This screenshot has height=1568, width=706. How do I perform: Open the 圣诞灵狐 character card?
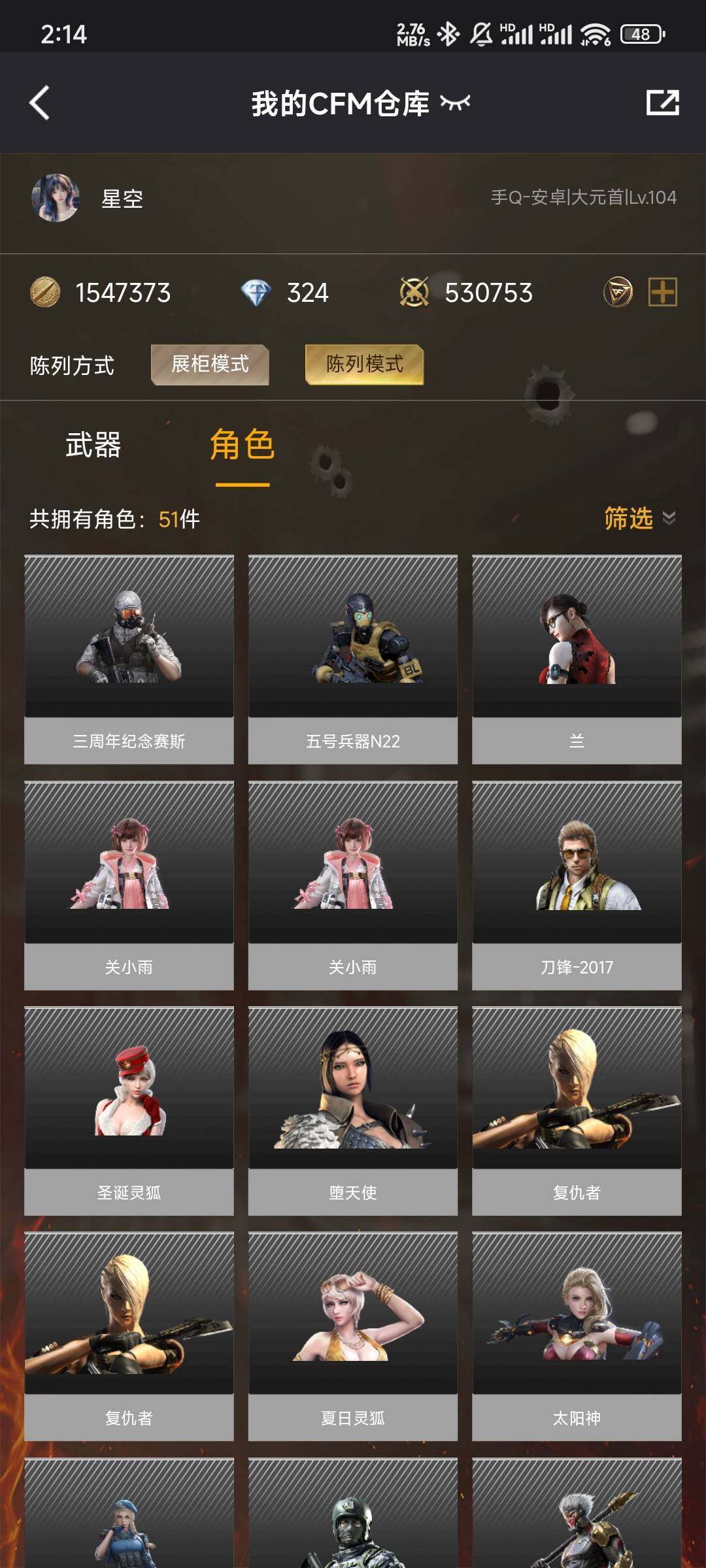(129, 1110)
